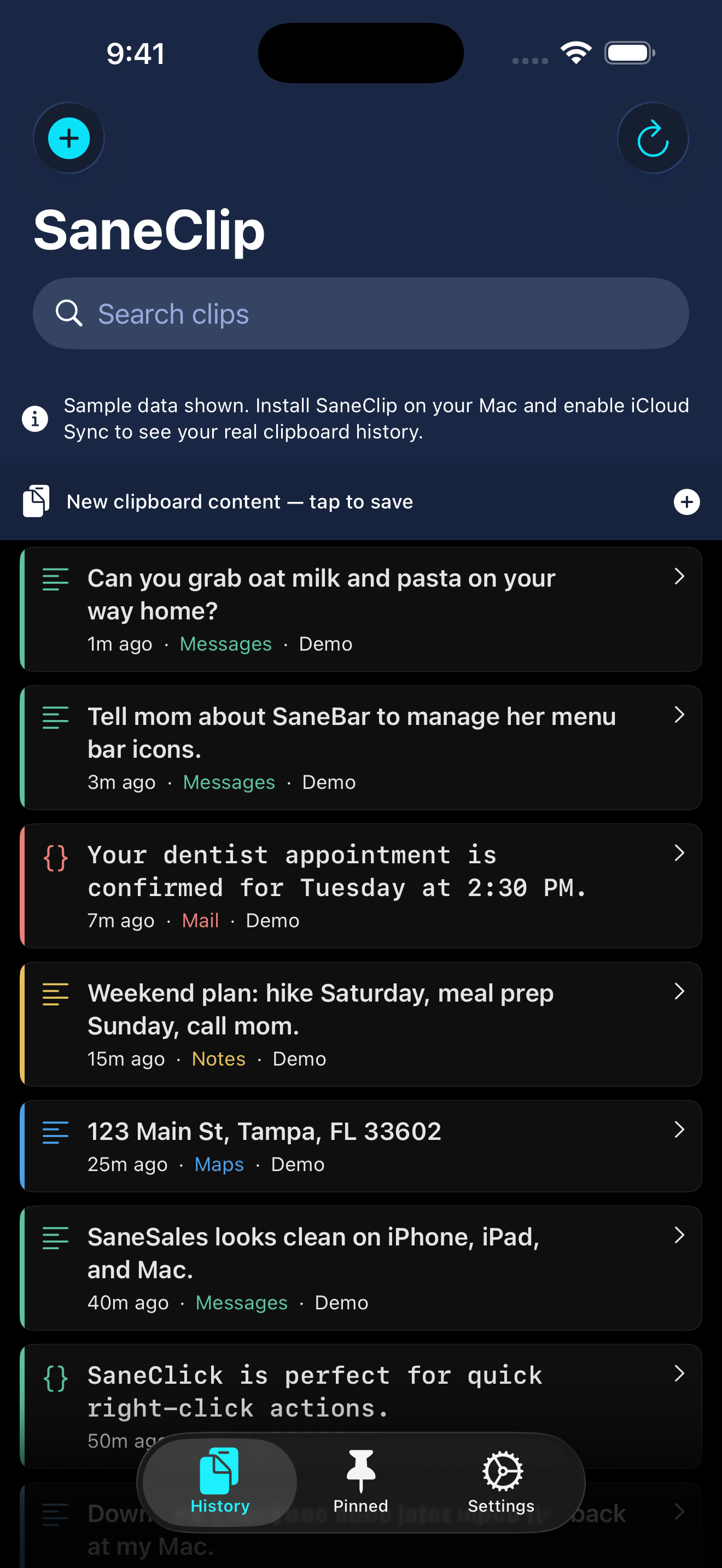Tap the clipboard icon in the new content banner
The image size is (722, 1568).
(x=36, y=501)
